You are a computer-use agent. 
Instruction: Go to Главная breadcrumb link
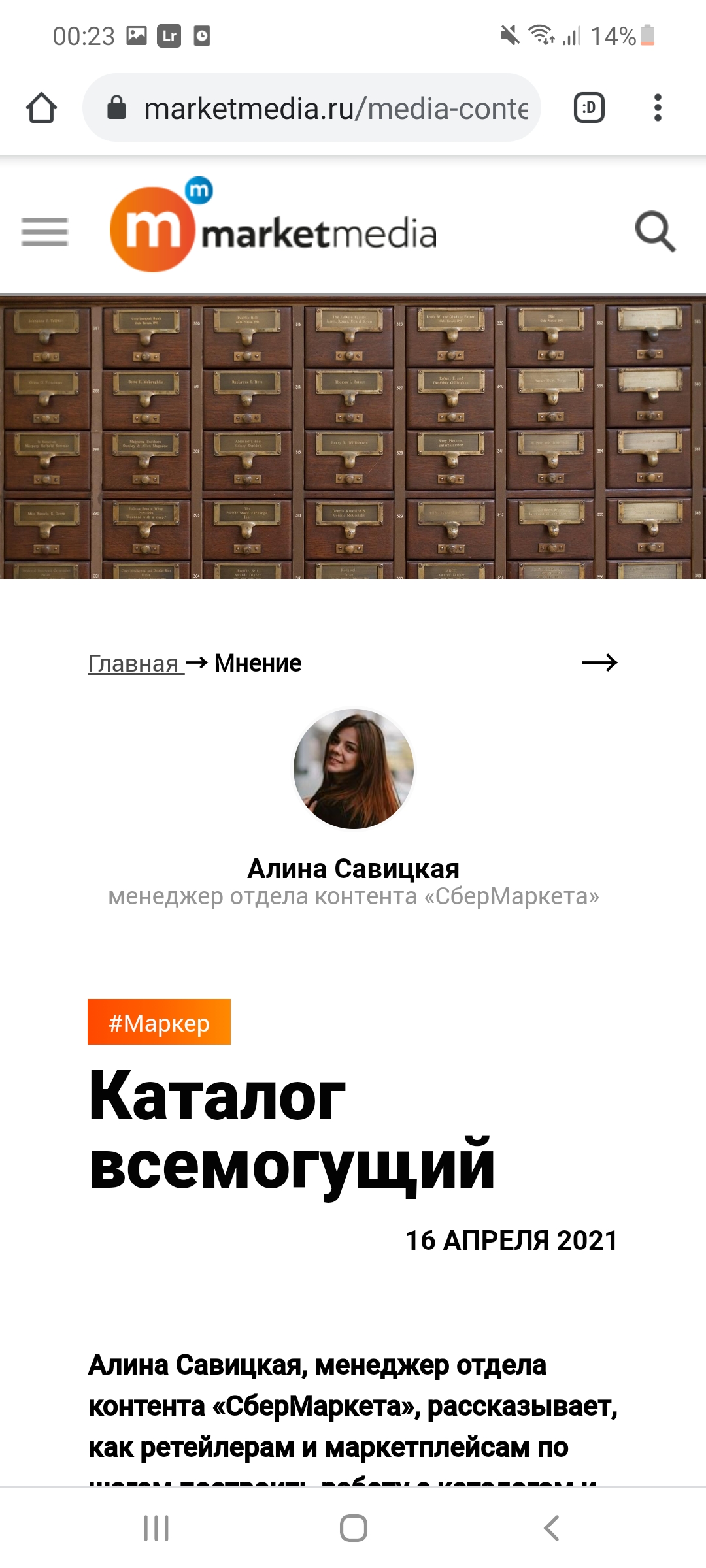pos(133,663)
